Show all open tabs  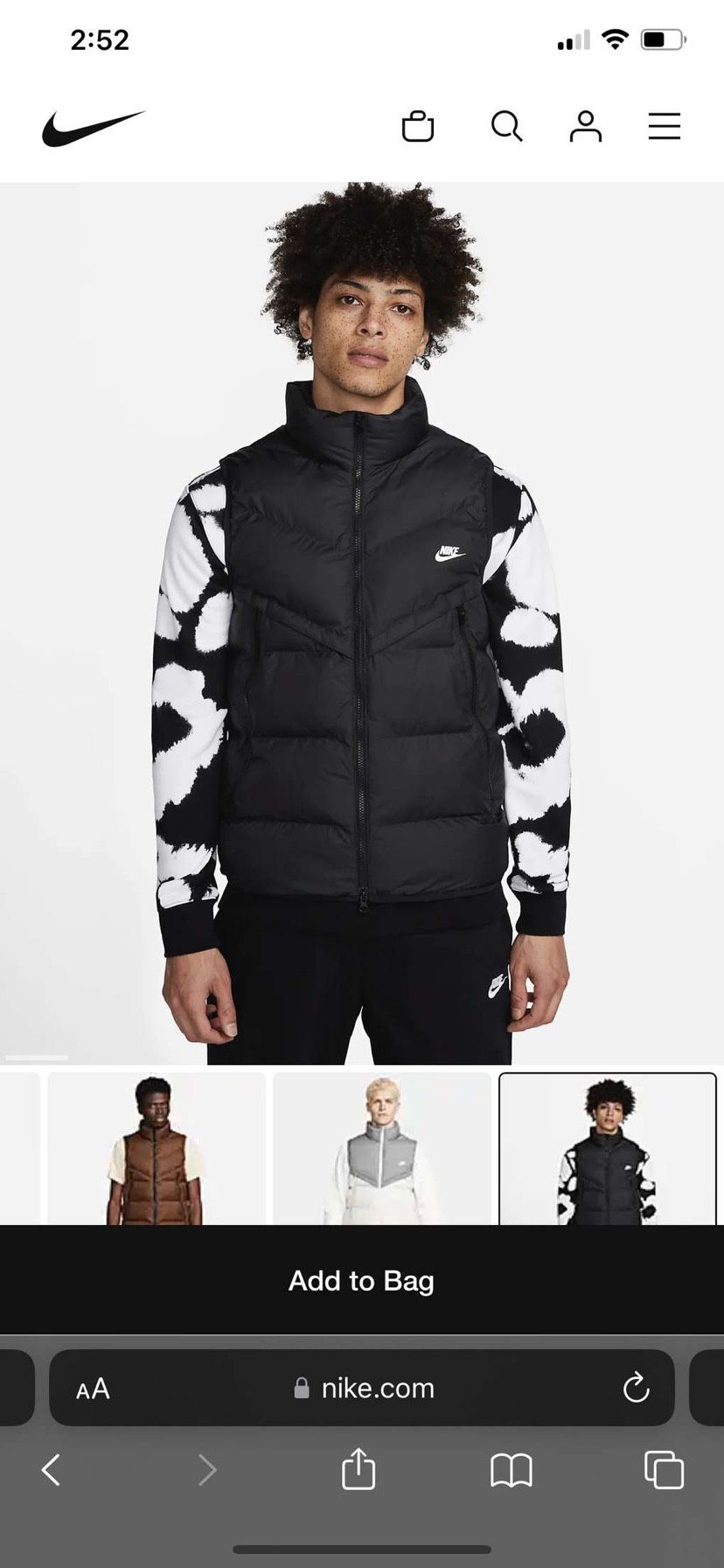click(x=664, y=1470)
